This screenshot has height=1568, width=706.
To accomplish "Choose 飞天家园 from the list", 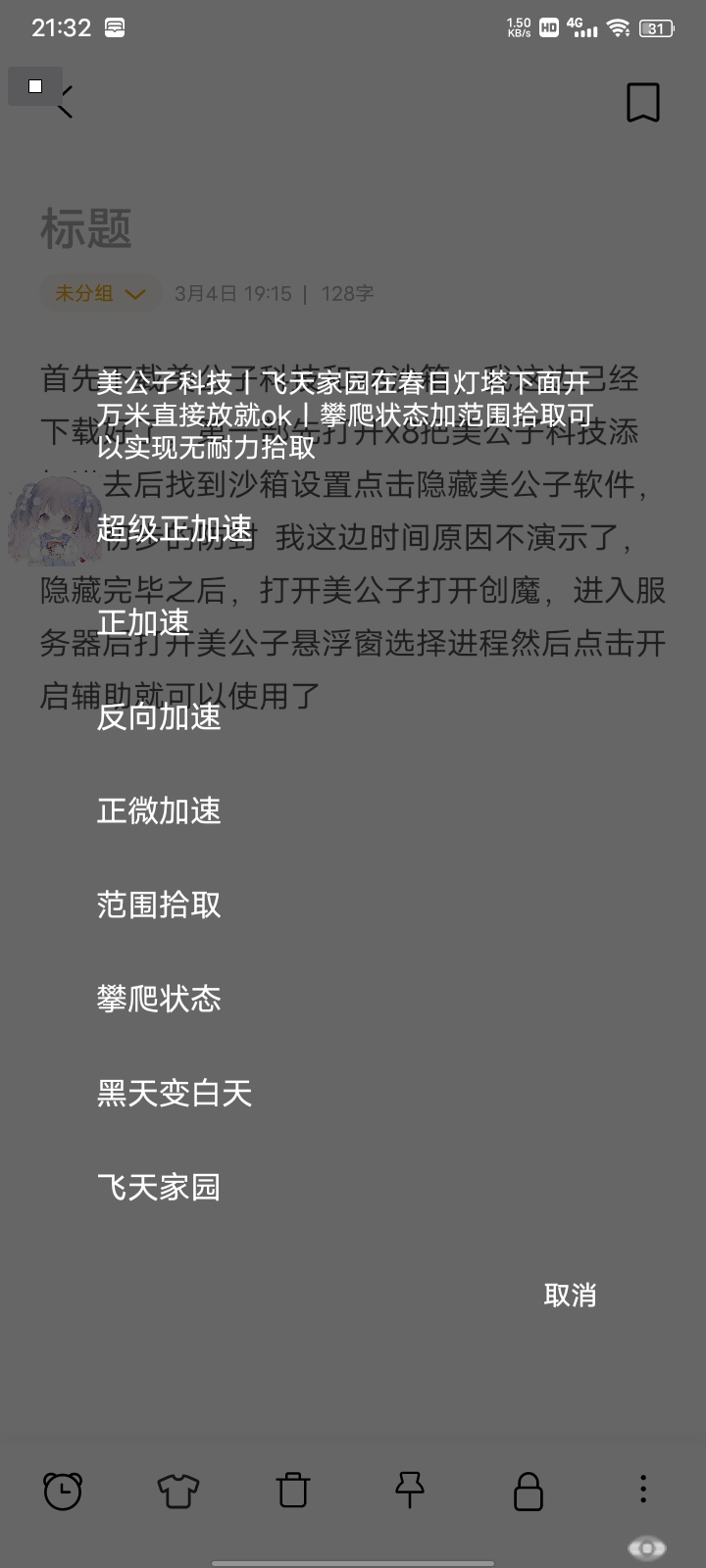I will pyautogui.click(x=159, y=1188).
